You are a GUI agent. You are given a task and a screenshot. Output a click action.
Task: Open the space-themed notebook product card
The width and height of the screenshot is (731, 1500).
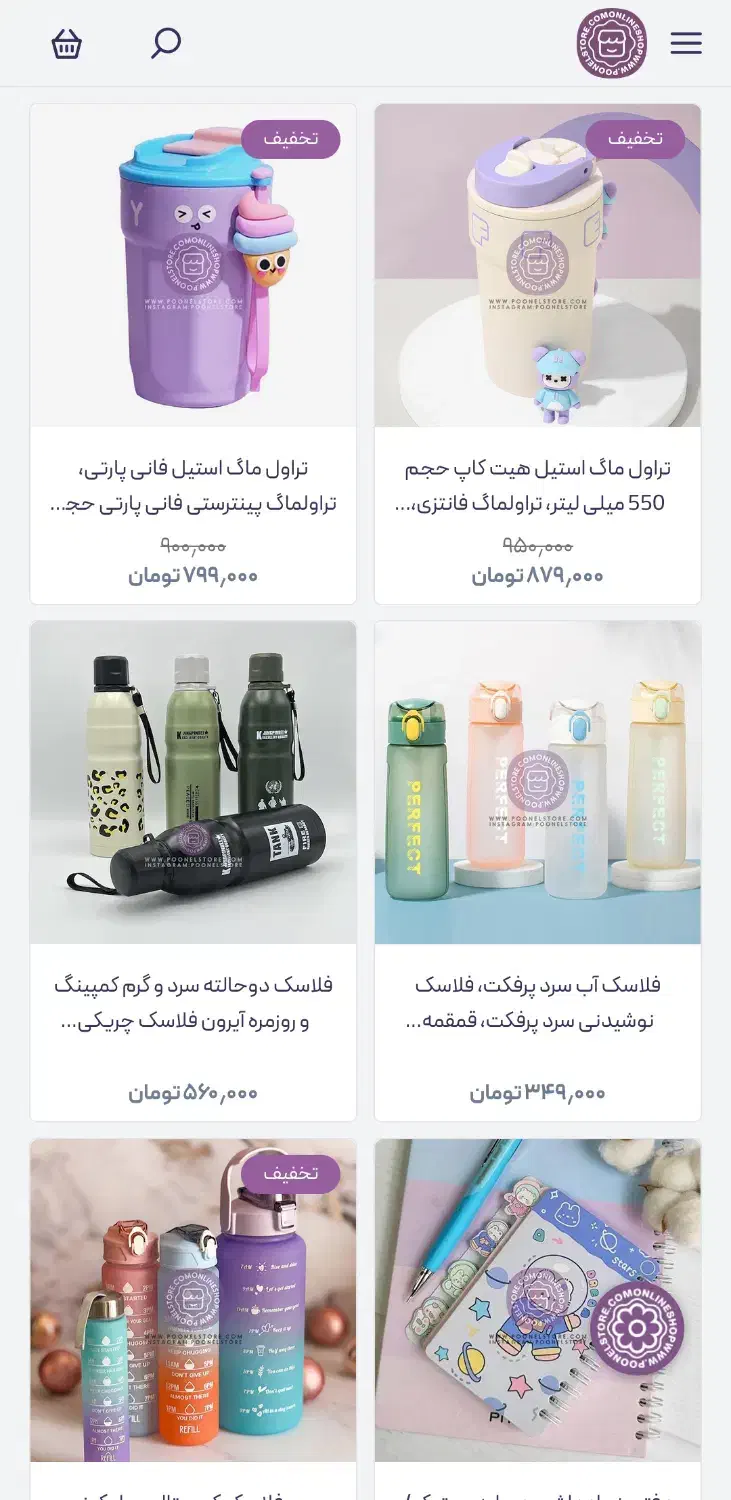click(x=538, y=1319)
